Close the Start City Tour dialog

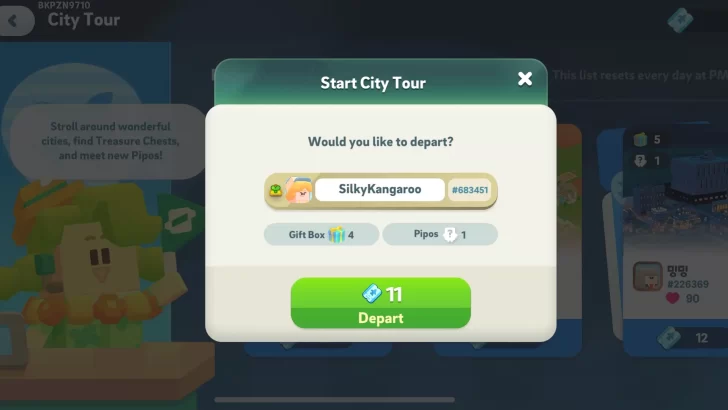(525, 79)
